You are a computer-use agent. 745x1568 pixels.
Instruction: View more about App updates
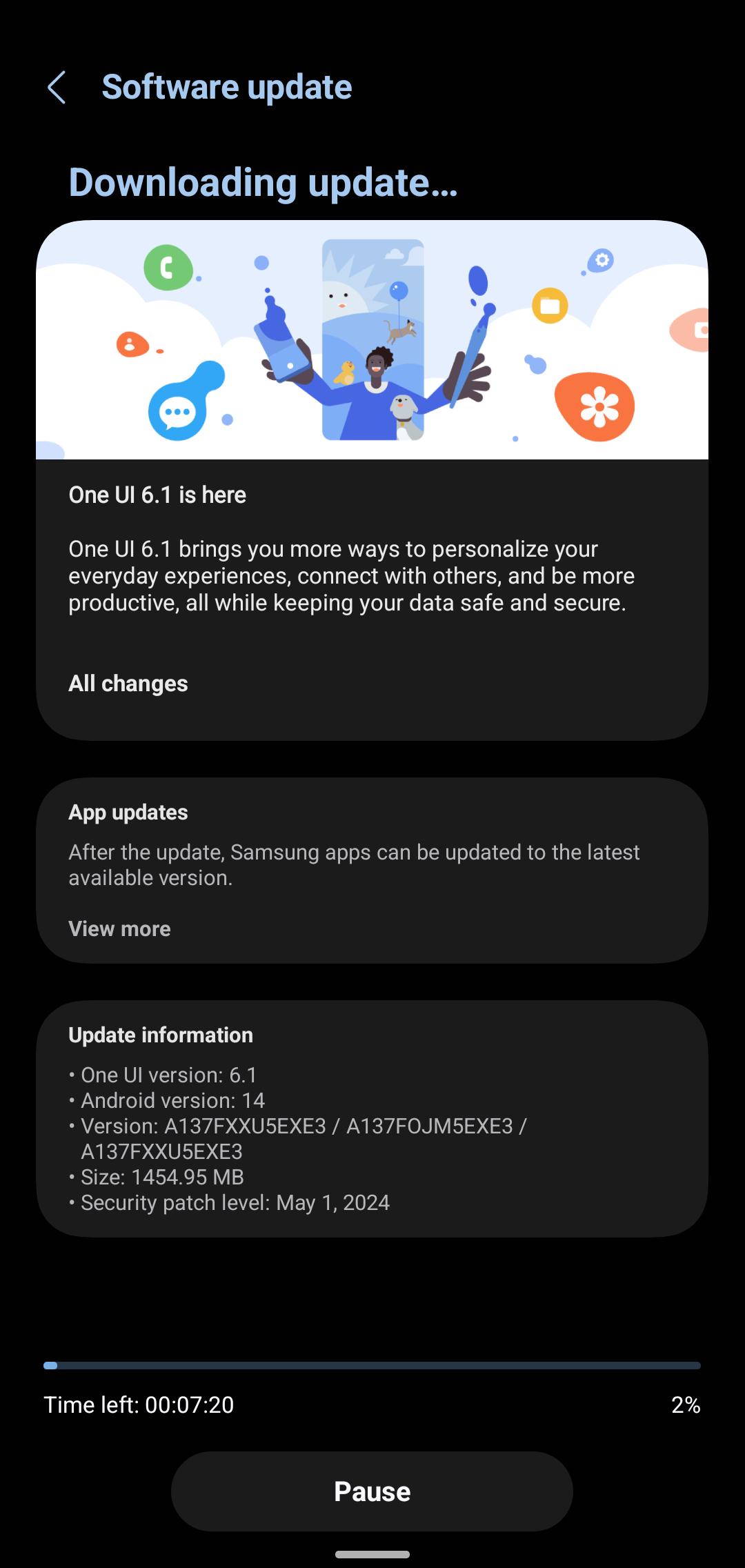point(119,929)
